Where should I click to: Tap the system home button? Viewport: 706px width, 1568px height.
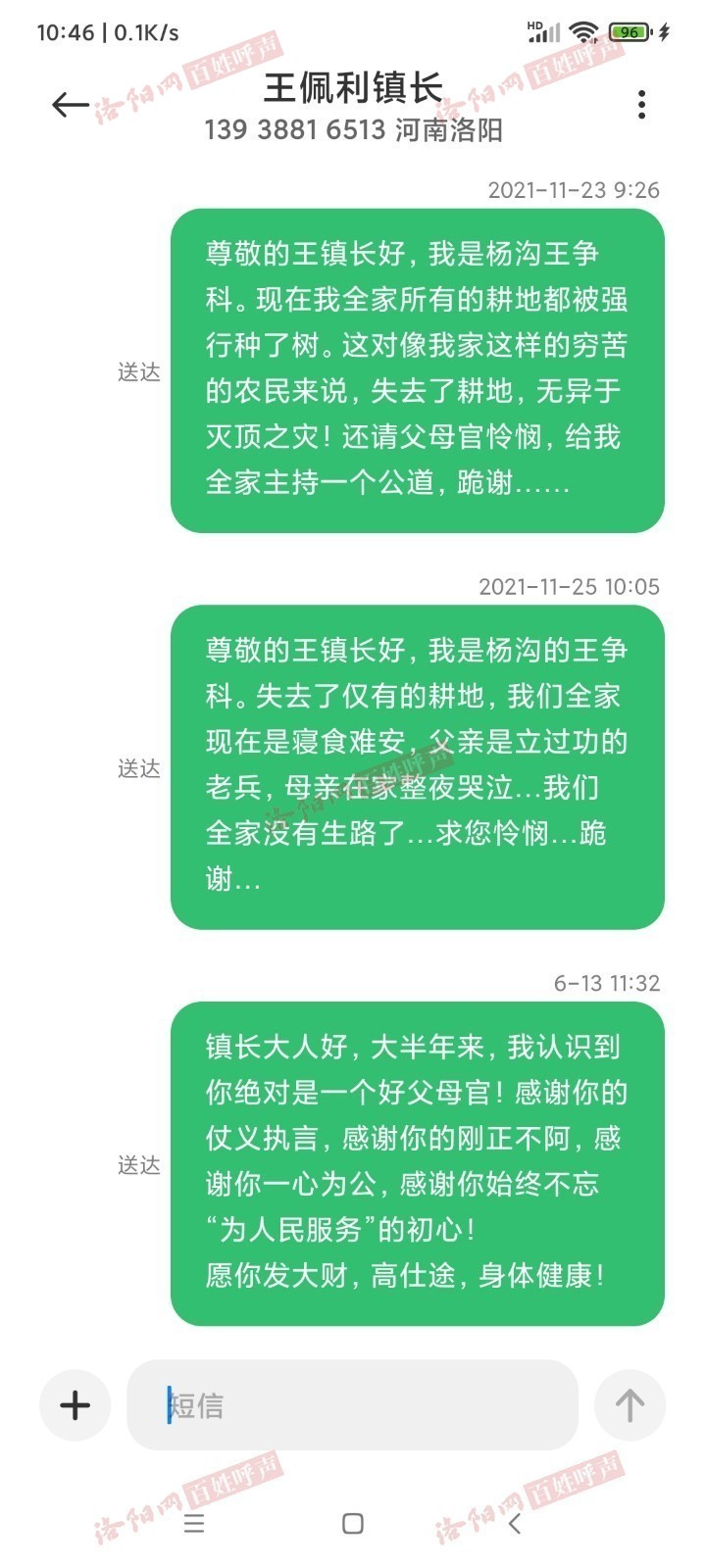353,1523
